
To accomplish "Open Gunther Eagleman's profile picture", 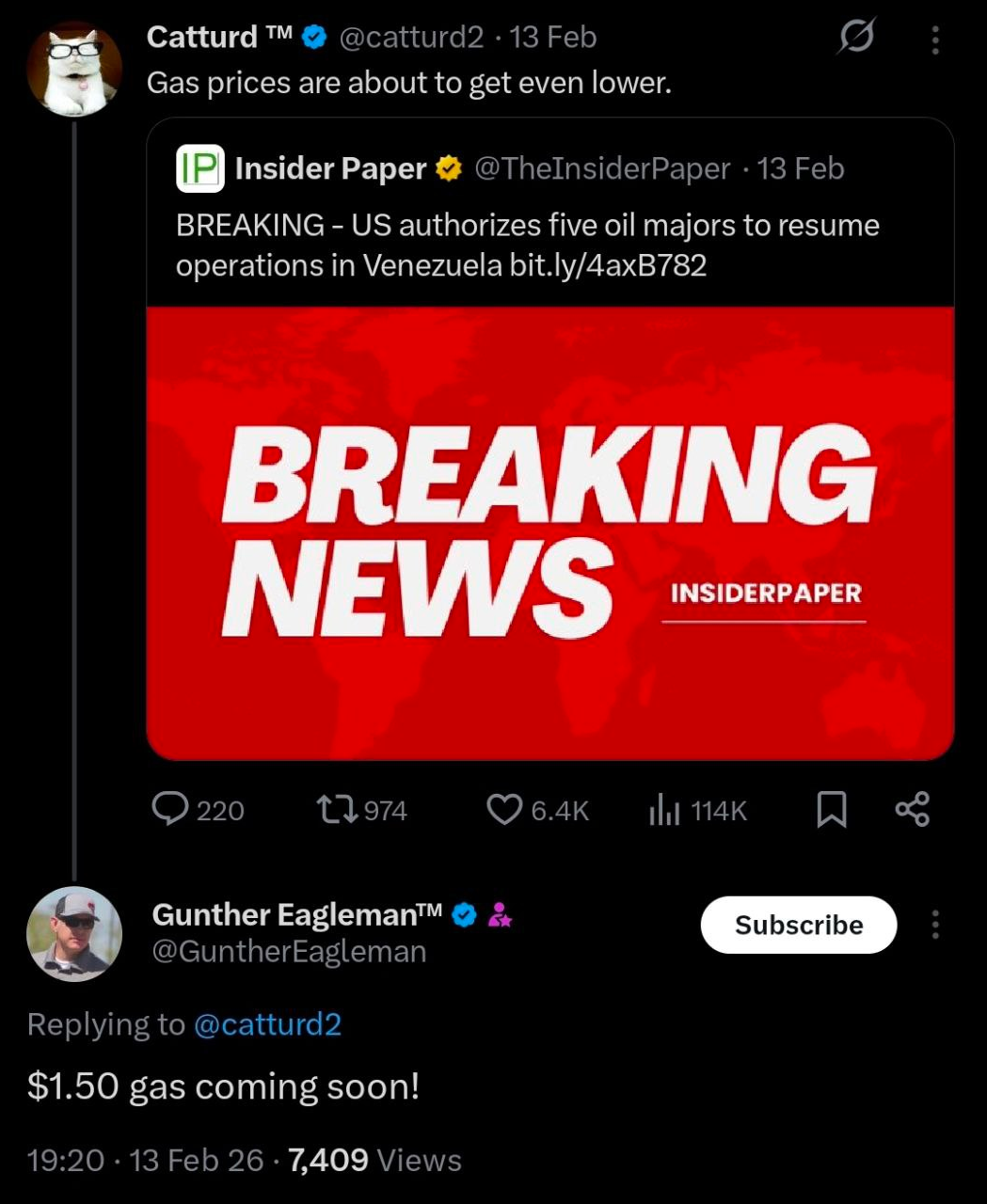I will coord(74,933).
